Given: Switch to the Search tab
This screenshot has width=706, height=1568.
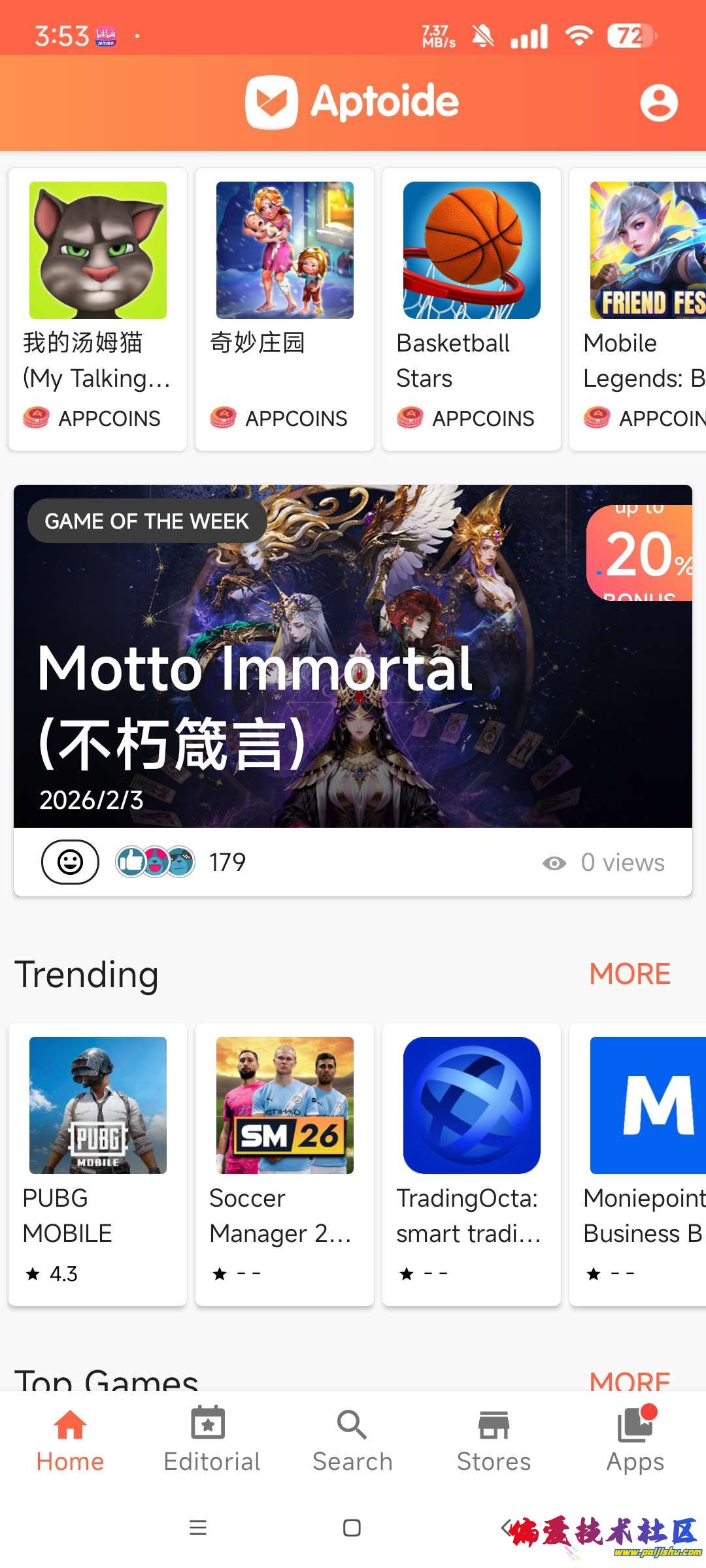Looking at the screenshot, I should 352,1440.
